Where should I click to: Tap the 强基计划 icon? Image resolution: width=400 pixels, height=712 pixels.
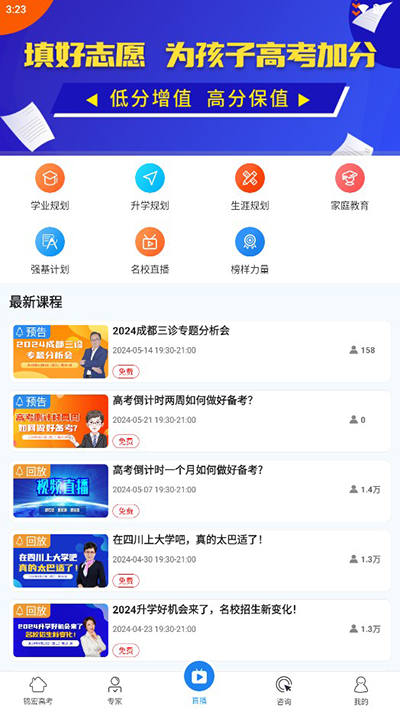pyautogui.click(x=50, y=251)
